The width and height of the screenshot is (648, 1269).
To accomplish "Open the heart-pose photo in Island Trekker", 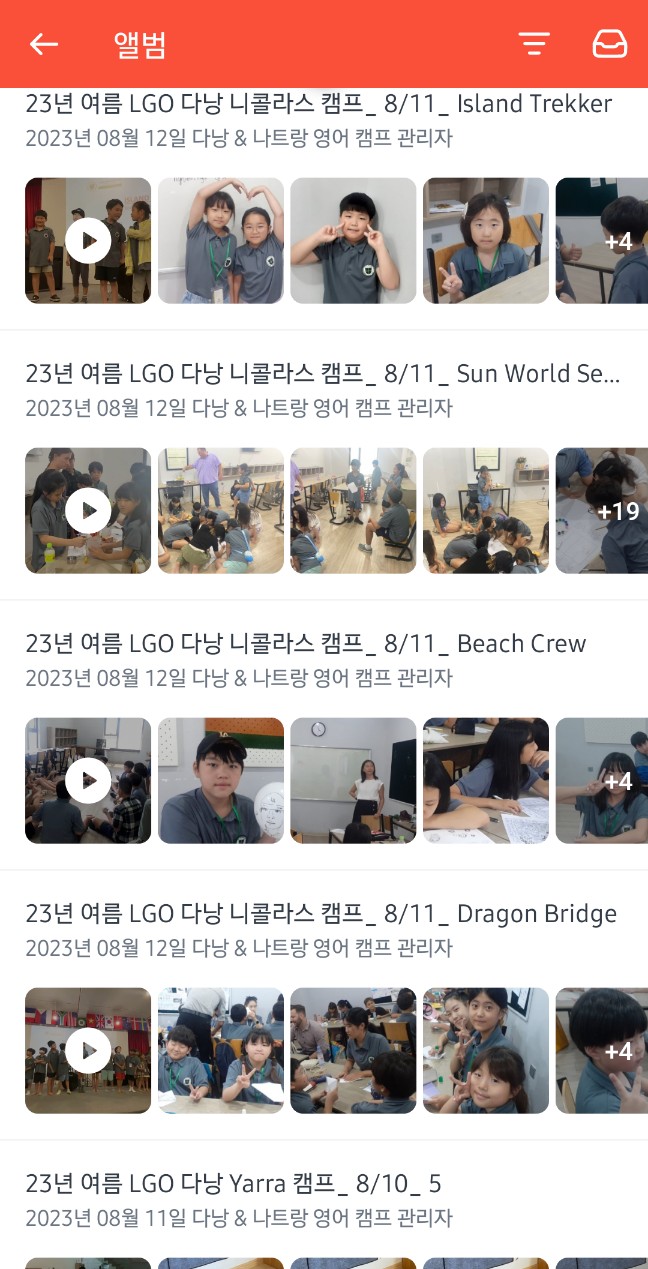I will click(221, 241).
